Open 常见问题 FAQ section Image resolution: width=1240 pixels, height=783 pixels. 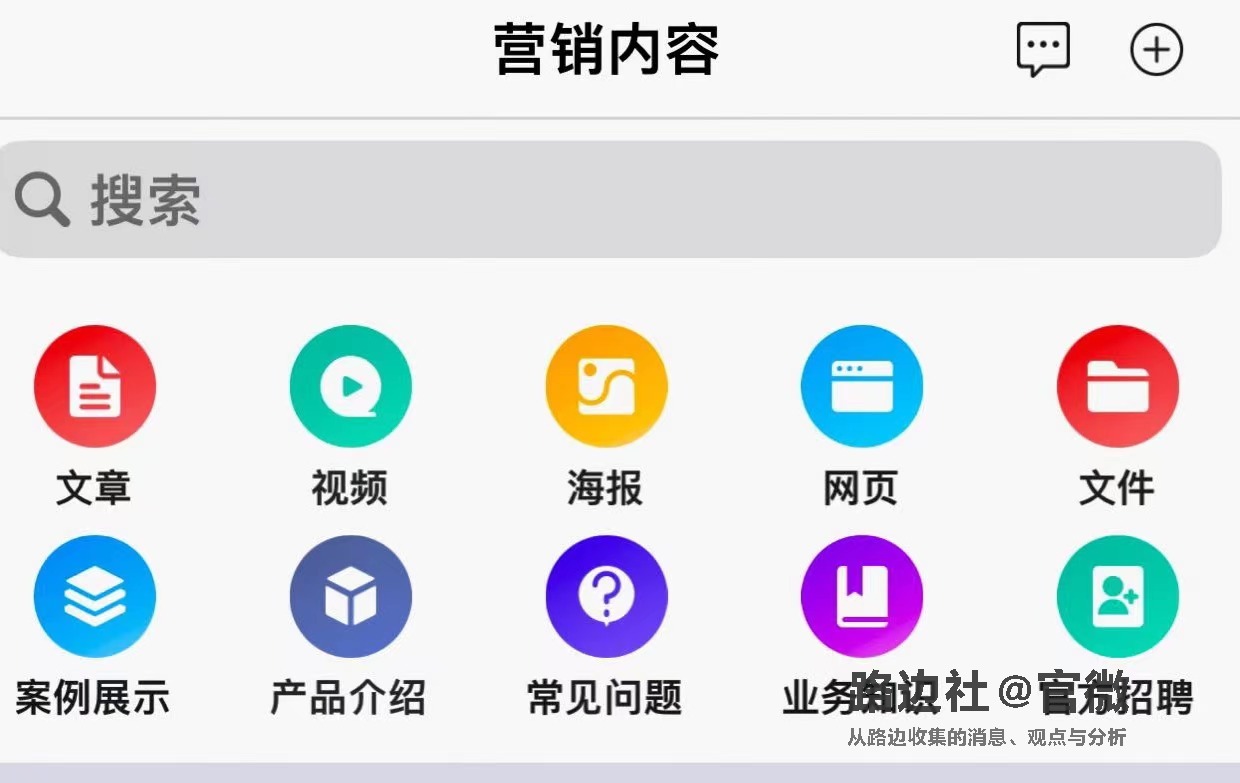[x=606, y=596]
